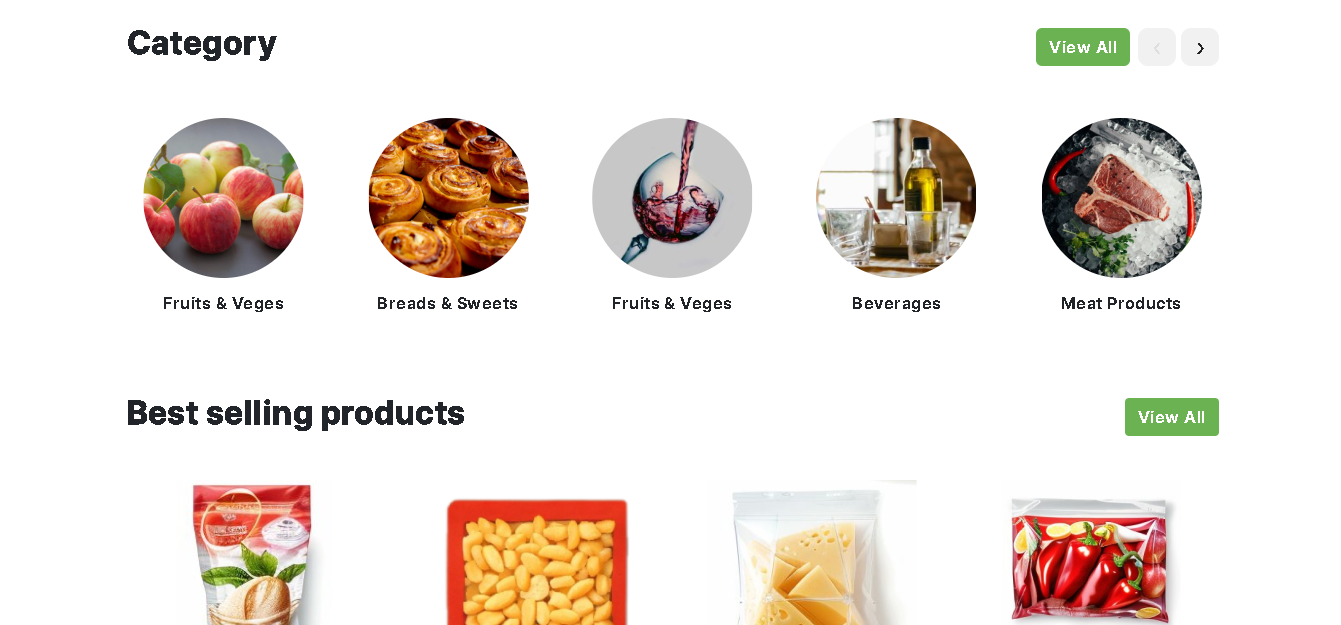Go to the previous category carousel page
The height and width of the screenshot is (625, 1341).
[1156, 47]
